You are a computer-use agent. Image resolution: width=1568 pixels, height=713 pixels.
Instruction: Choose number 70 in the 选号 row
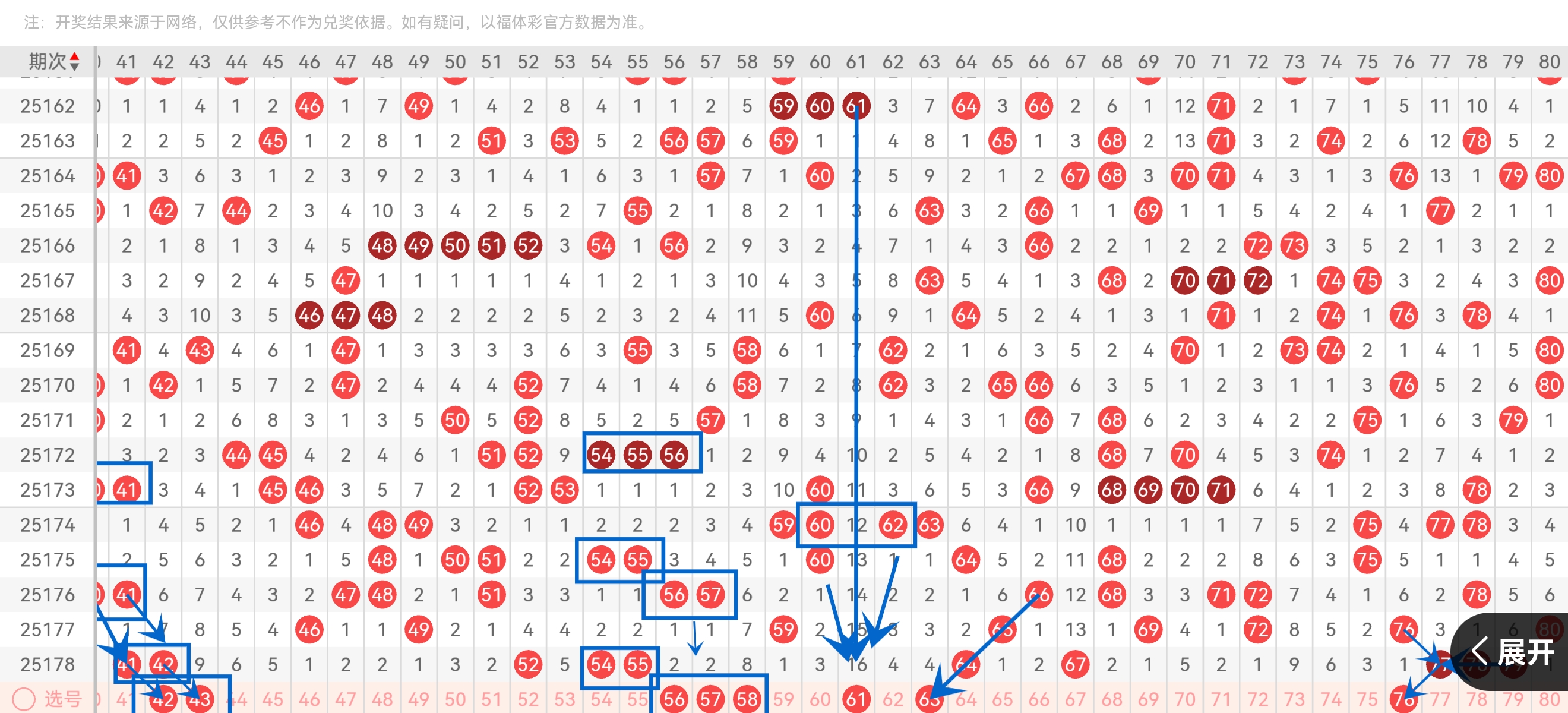coord(1184,699)
